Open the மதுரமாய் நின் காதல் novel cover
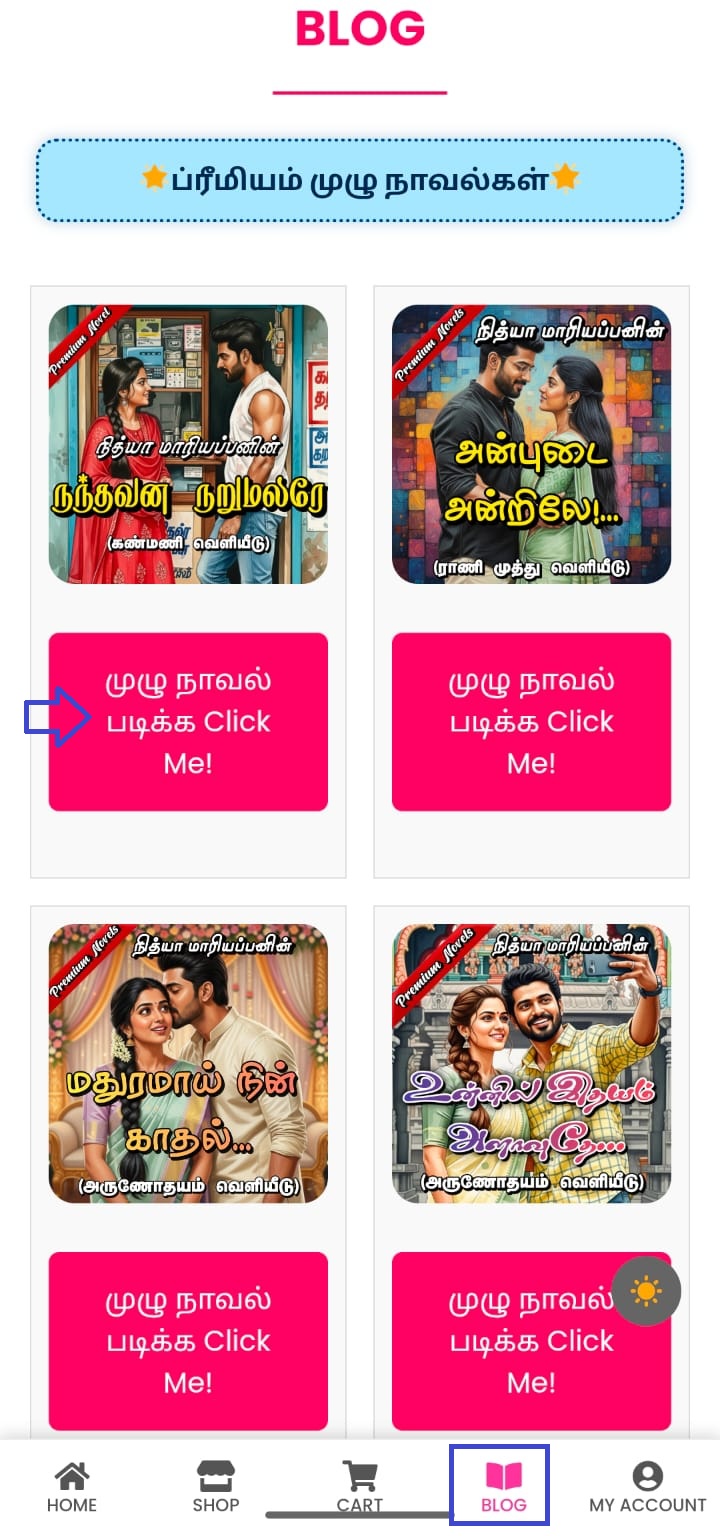The height and width of the screenshot is (1536, 720). tap(188, 1063)
